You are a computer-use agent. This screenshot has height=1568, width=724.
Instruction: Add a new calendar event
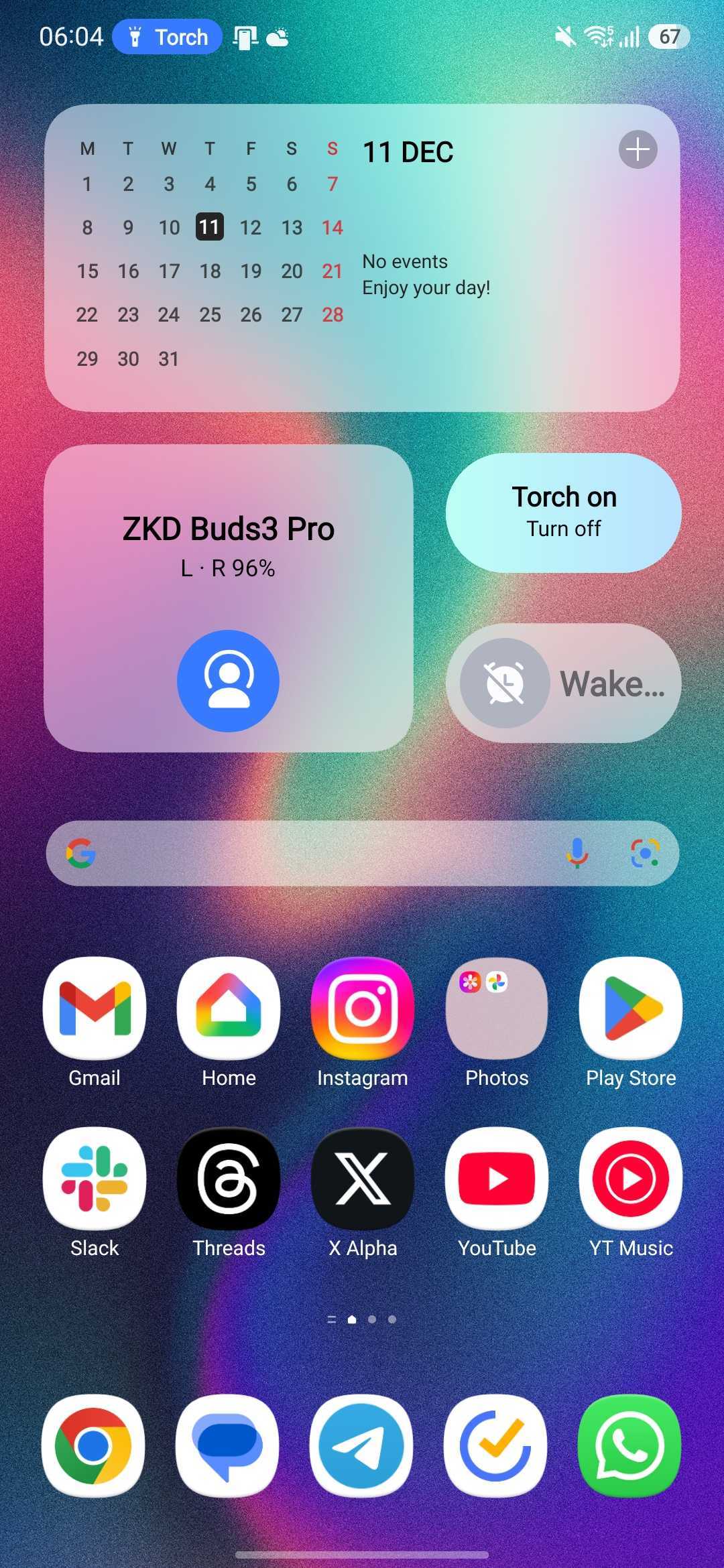[x=638, y=149]
